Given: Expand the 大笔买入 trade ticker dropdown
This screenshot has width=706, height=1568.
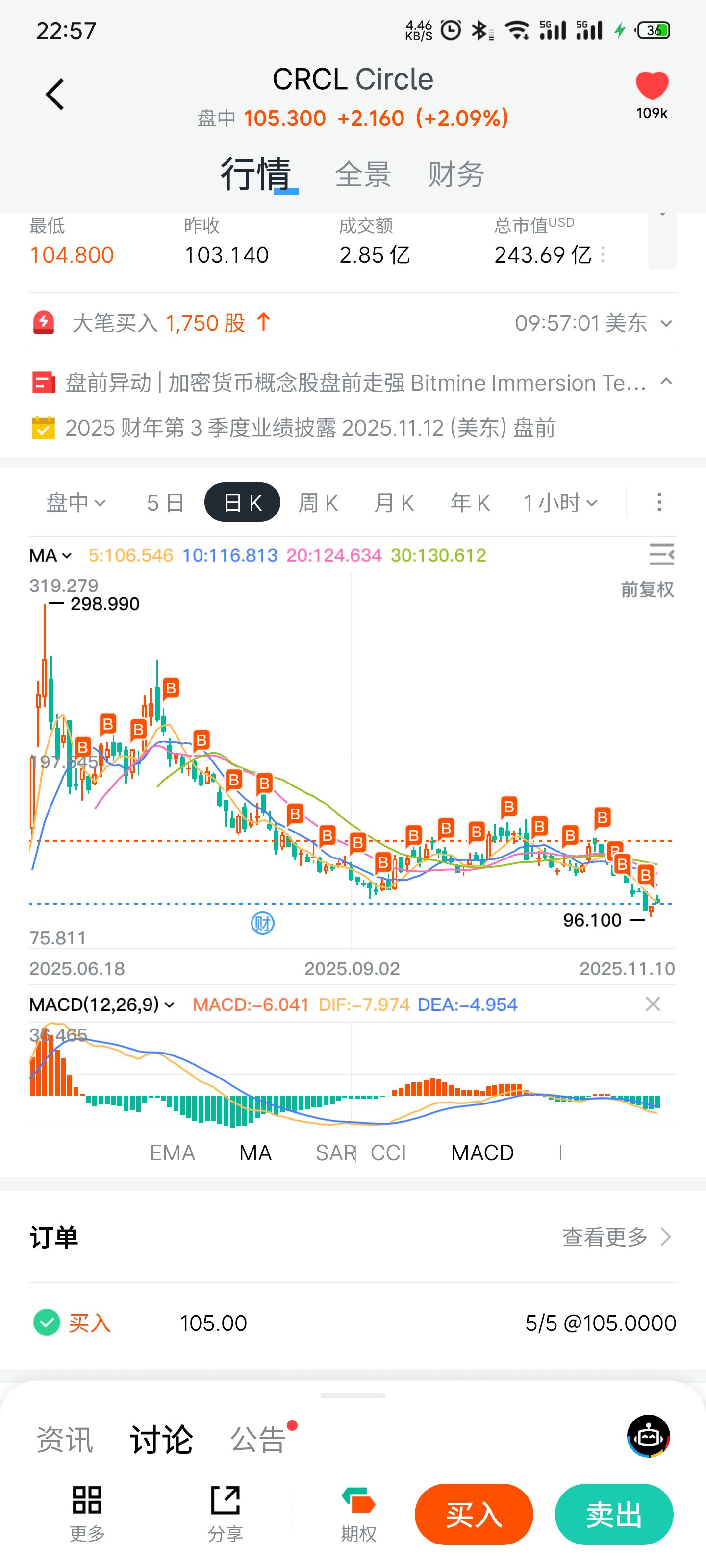Looking at the screenshot, I should pyautogui.click(x=666, y=323).
